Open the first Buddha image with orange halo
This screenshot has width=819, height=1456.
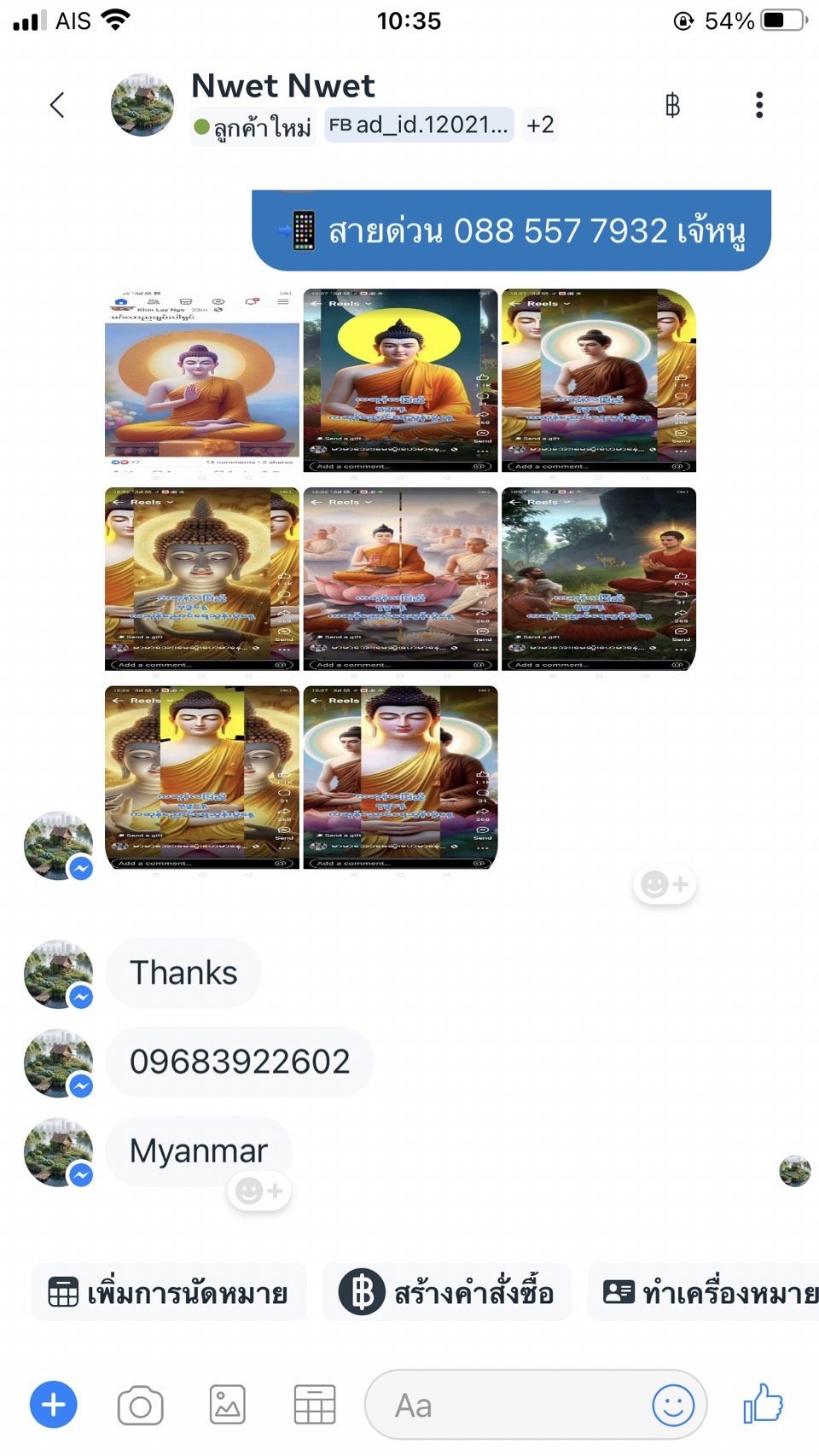coord(201,381)
